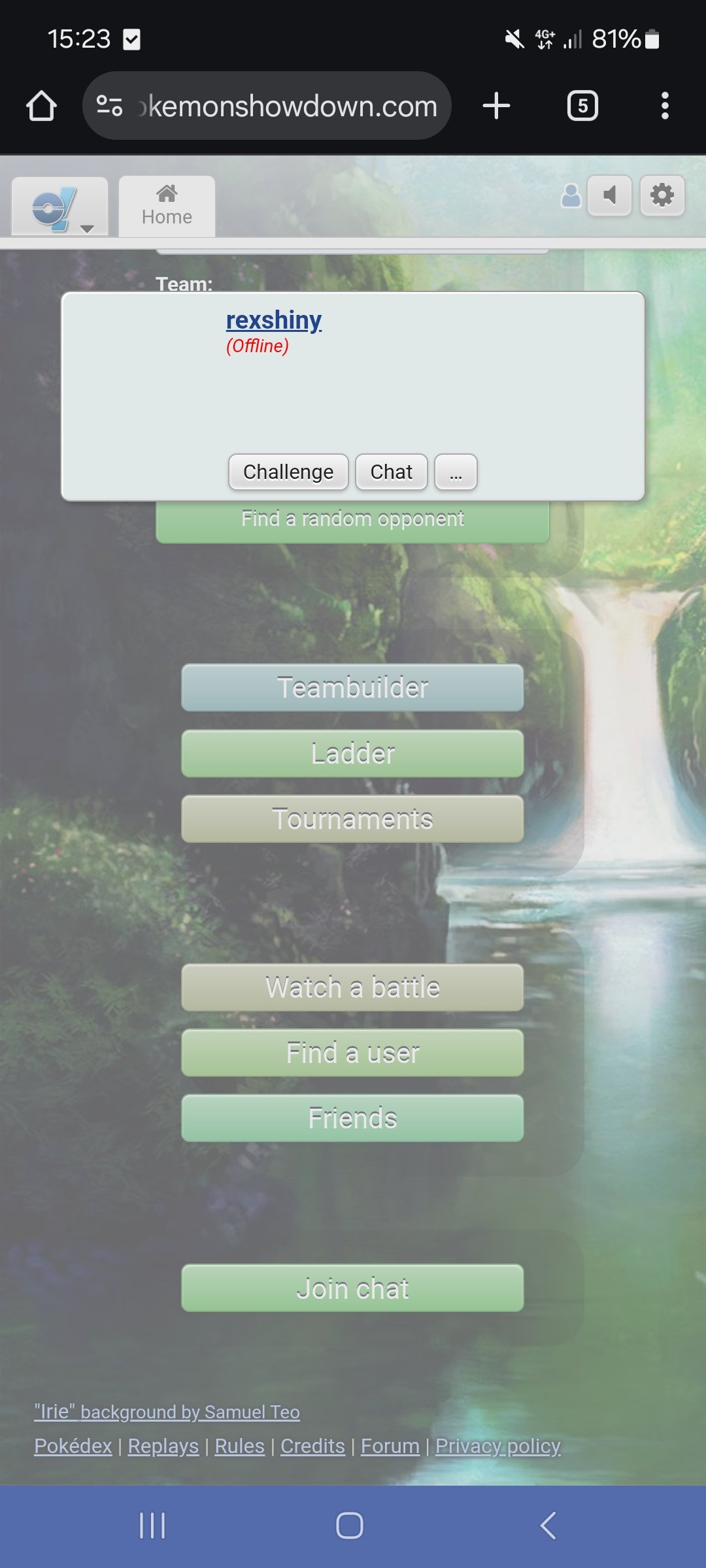Viewport: 706px width, 1568px height.
Task: Open the Teambuilder
Action: point(352,688)
